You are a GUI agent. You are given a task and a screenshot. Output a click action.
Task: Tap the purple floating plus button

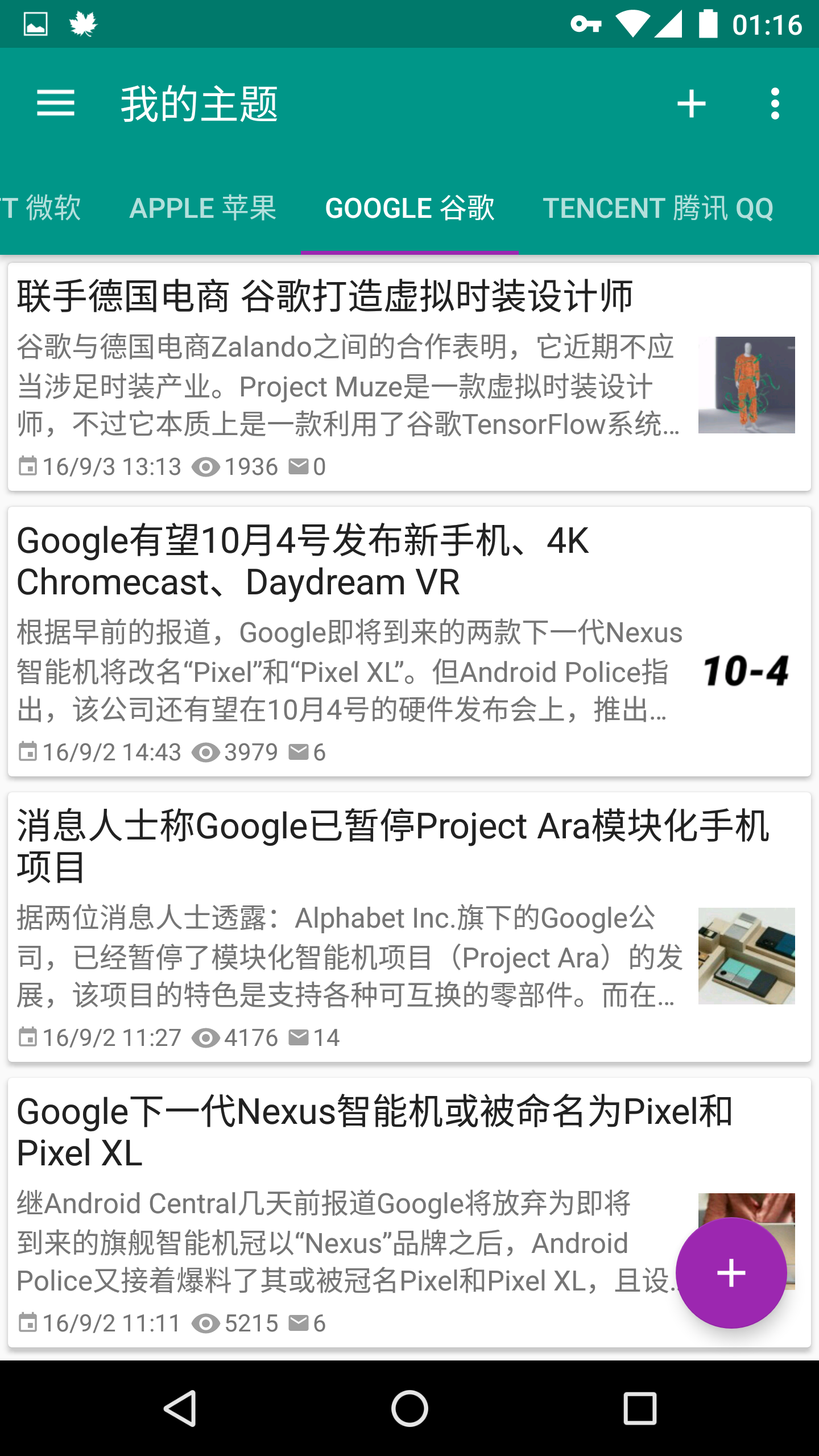(x=731, y=1273)
